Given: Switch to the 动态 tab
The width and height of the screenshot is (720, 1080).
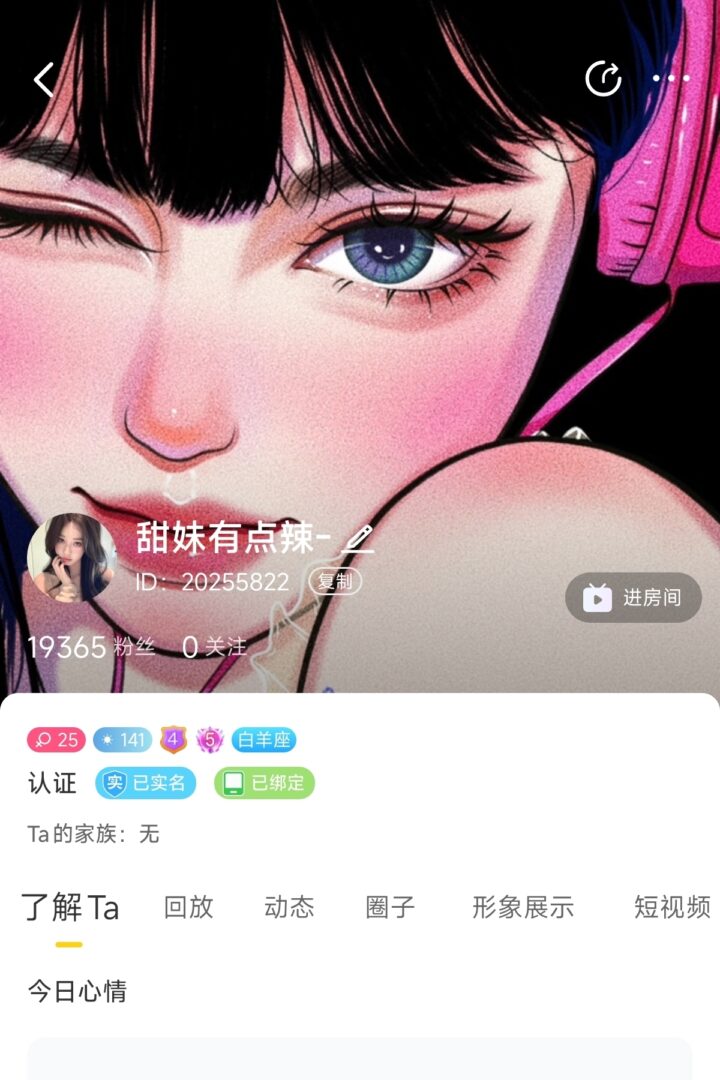Looking at the screenshot, I should (x=289, y=908).
